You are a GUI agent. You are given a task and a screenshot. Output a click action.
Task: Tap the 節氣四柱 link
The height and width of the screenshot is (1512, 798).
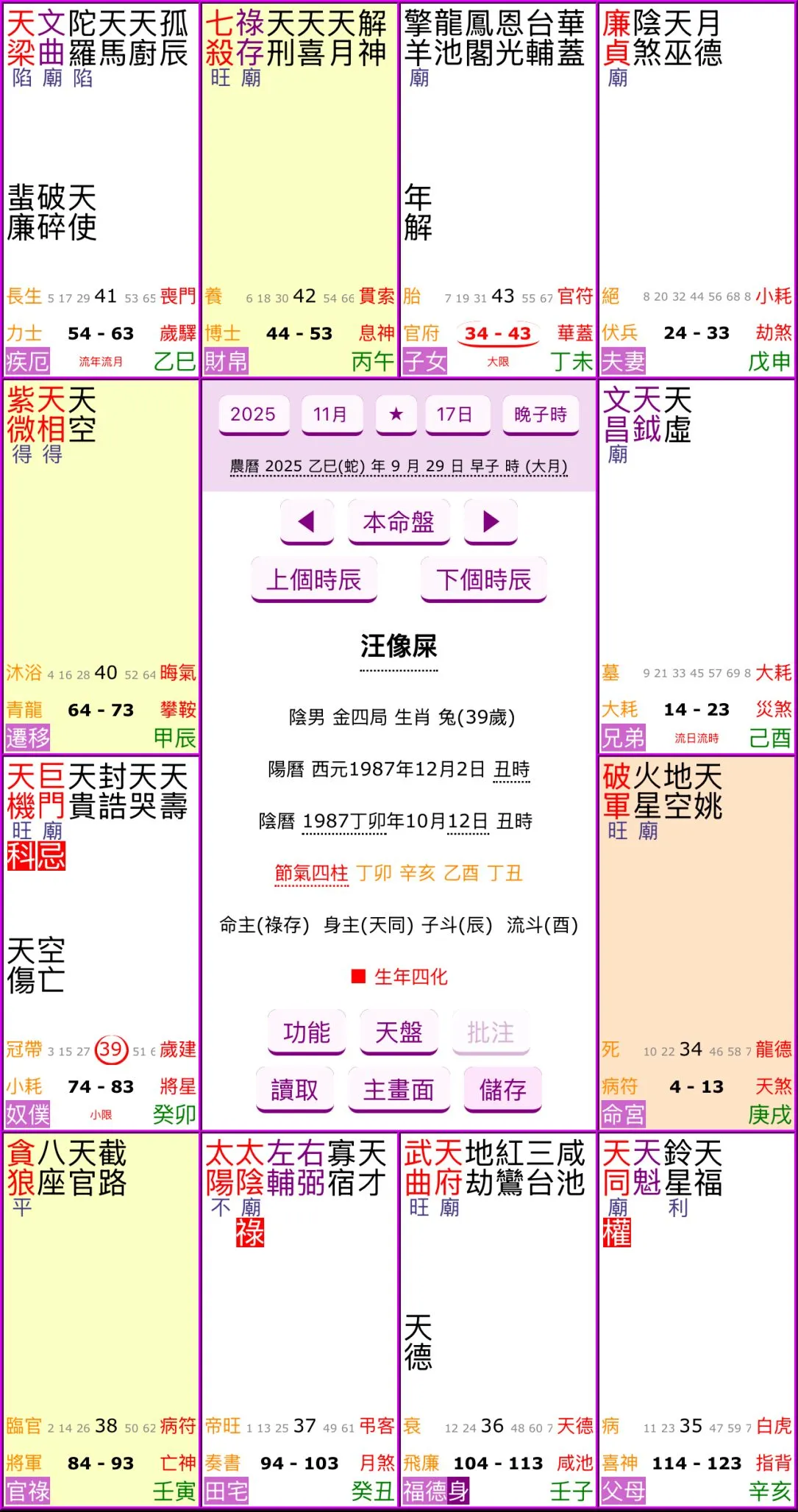(311, 873)
